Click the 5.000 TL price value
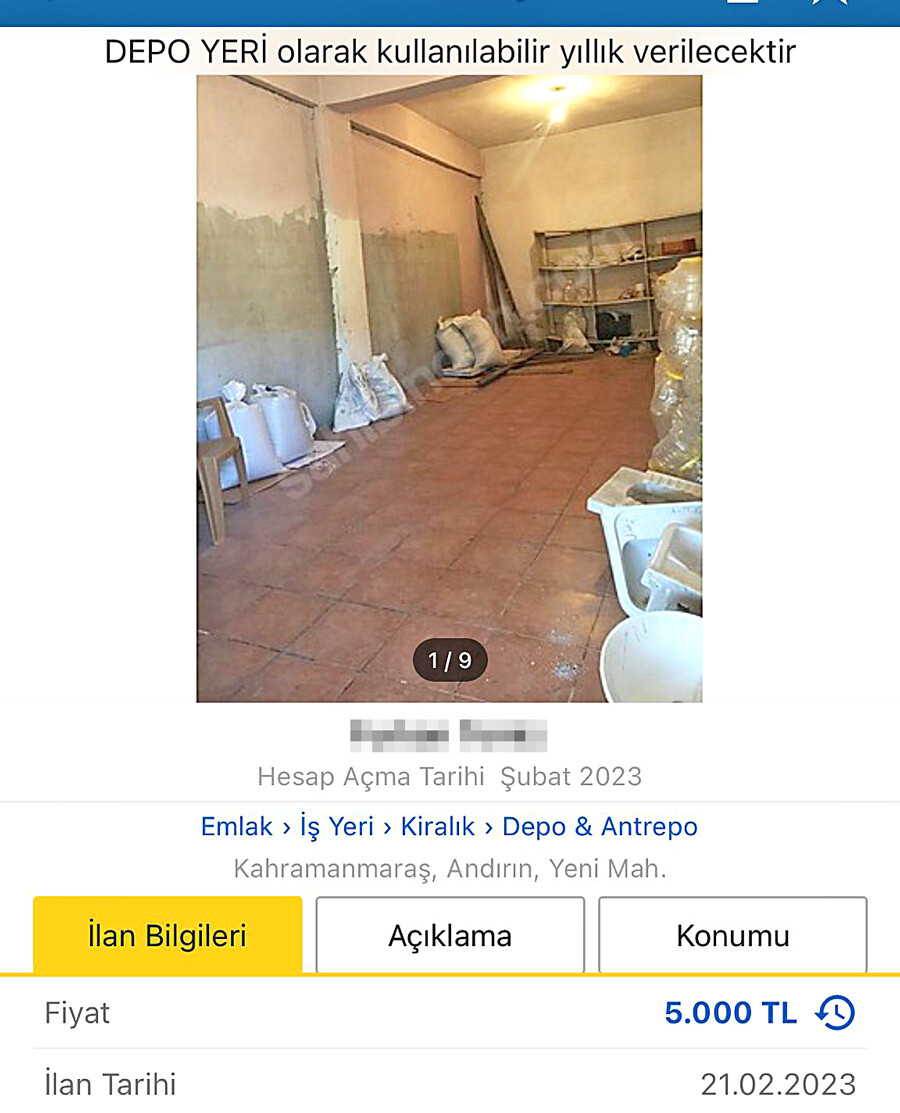 pyautogui.click(x=731, y=1012)
